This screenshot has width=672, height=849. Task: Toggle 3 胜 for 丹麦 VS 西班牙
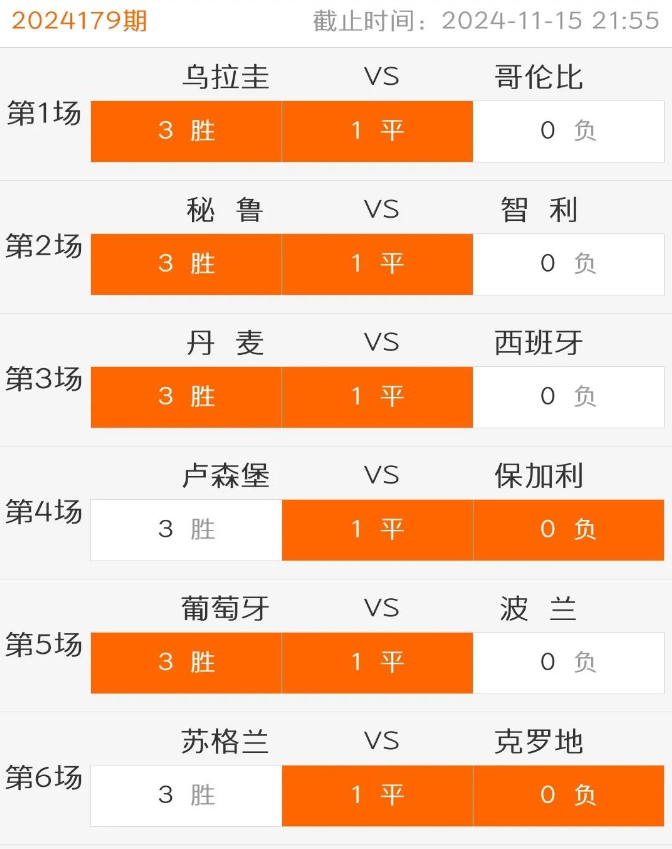tap(186, 397)
